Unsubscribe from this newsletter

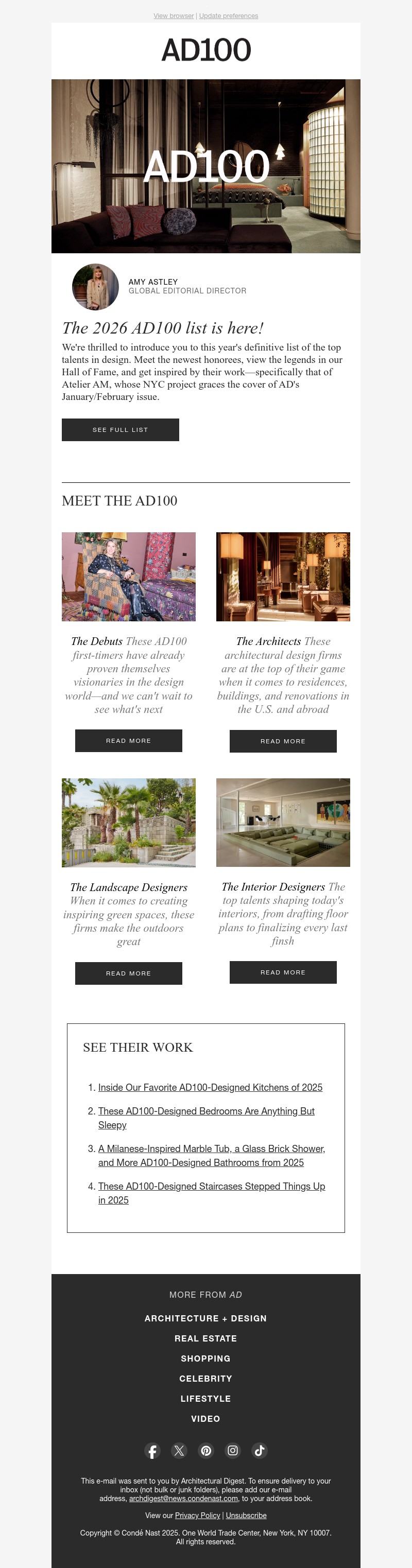[246, 1515]
